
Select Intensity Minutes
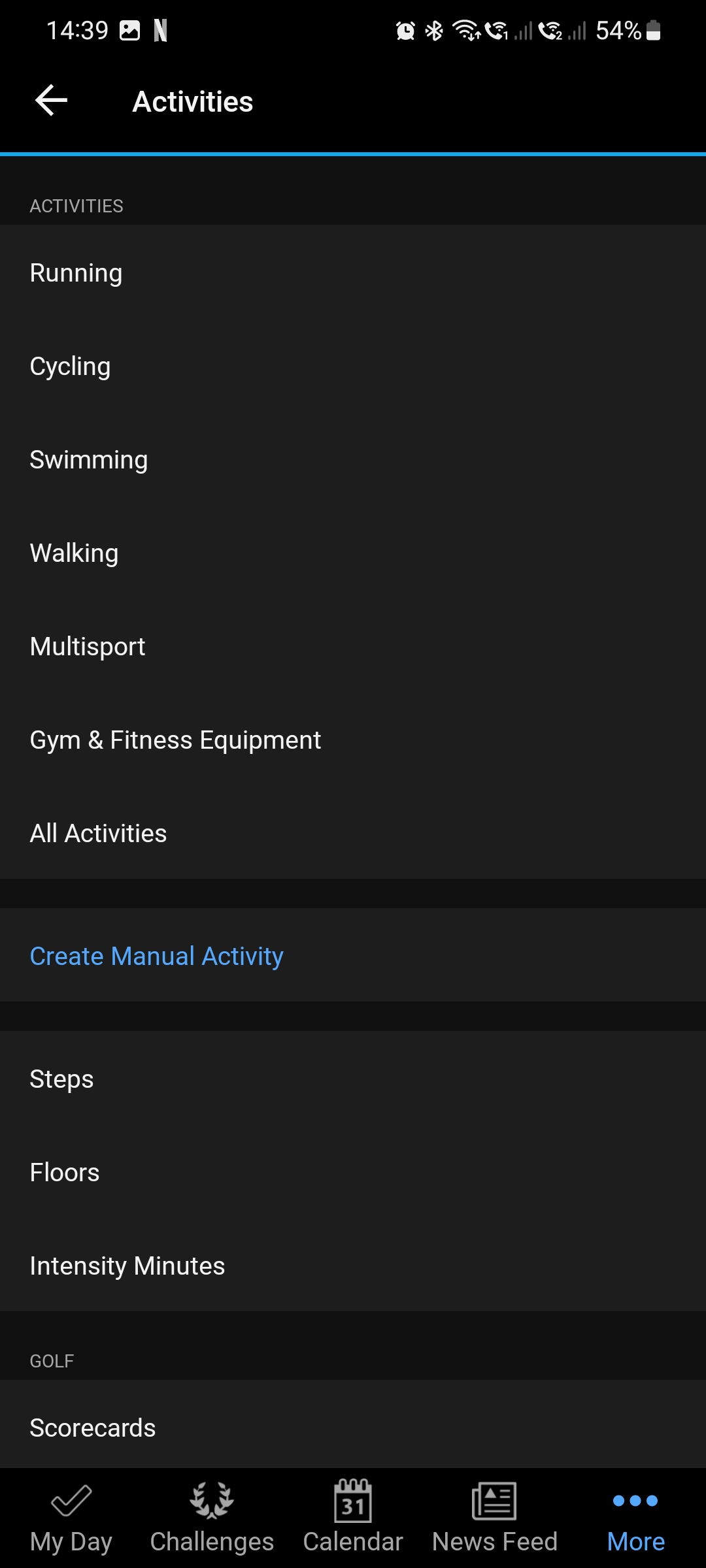[353, 1266]
